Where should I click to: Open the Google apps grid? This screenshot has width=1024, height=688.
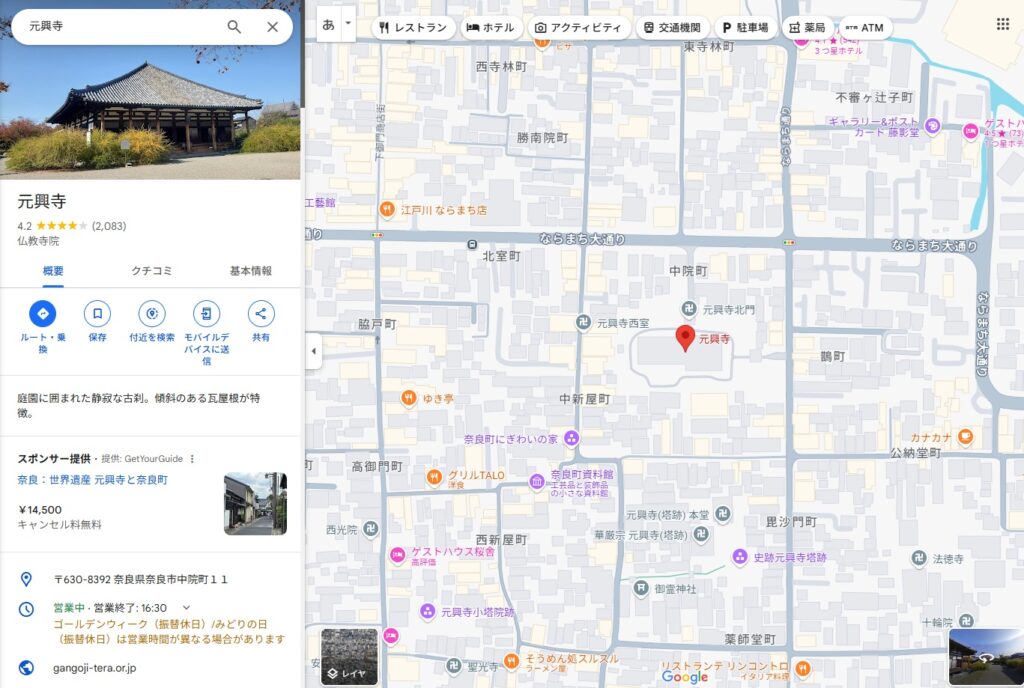(x=1002, y=24)
